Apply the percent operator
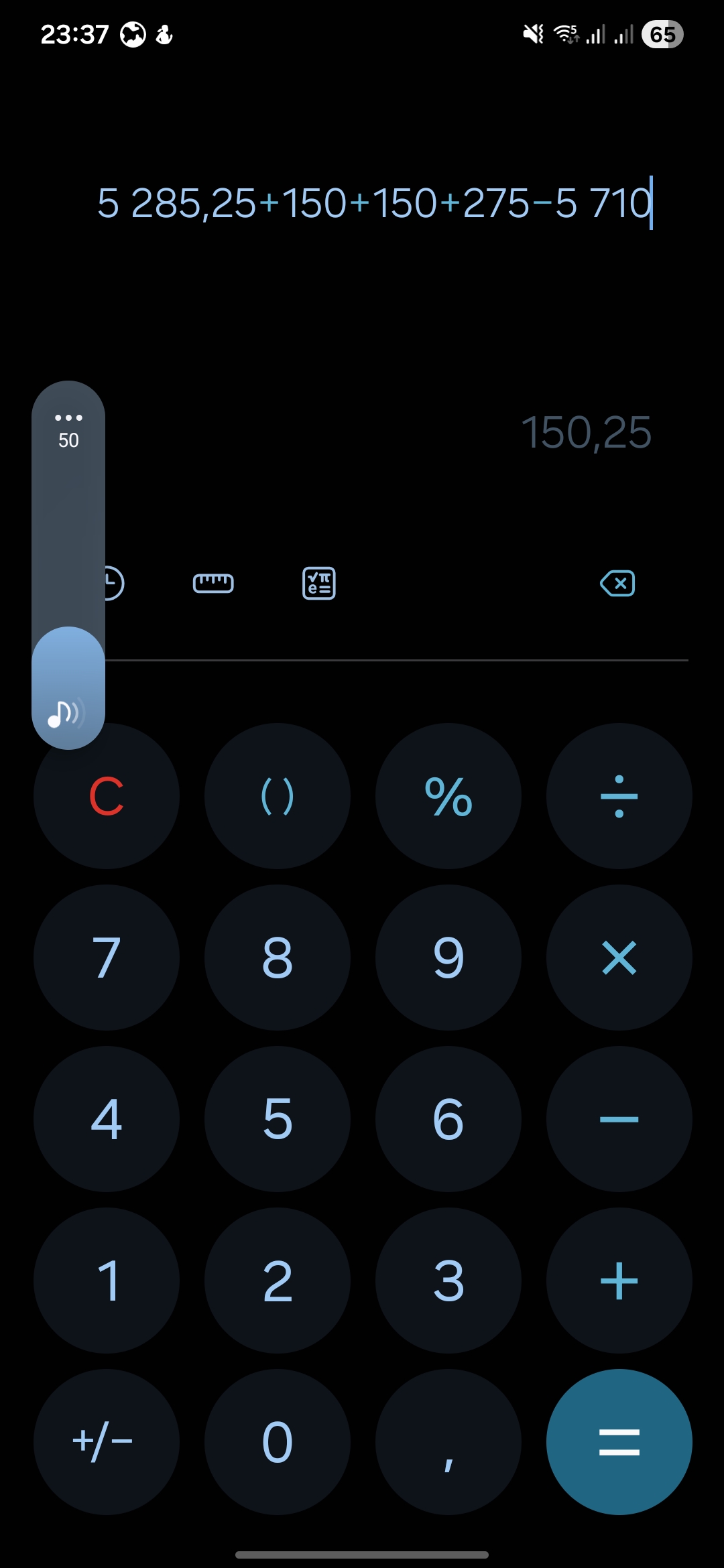The width and height of the screenshot is (724, 1568). 448,796
